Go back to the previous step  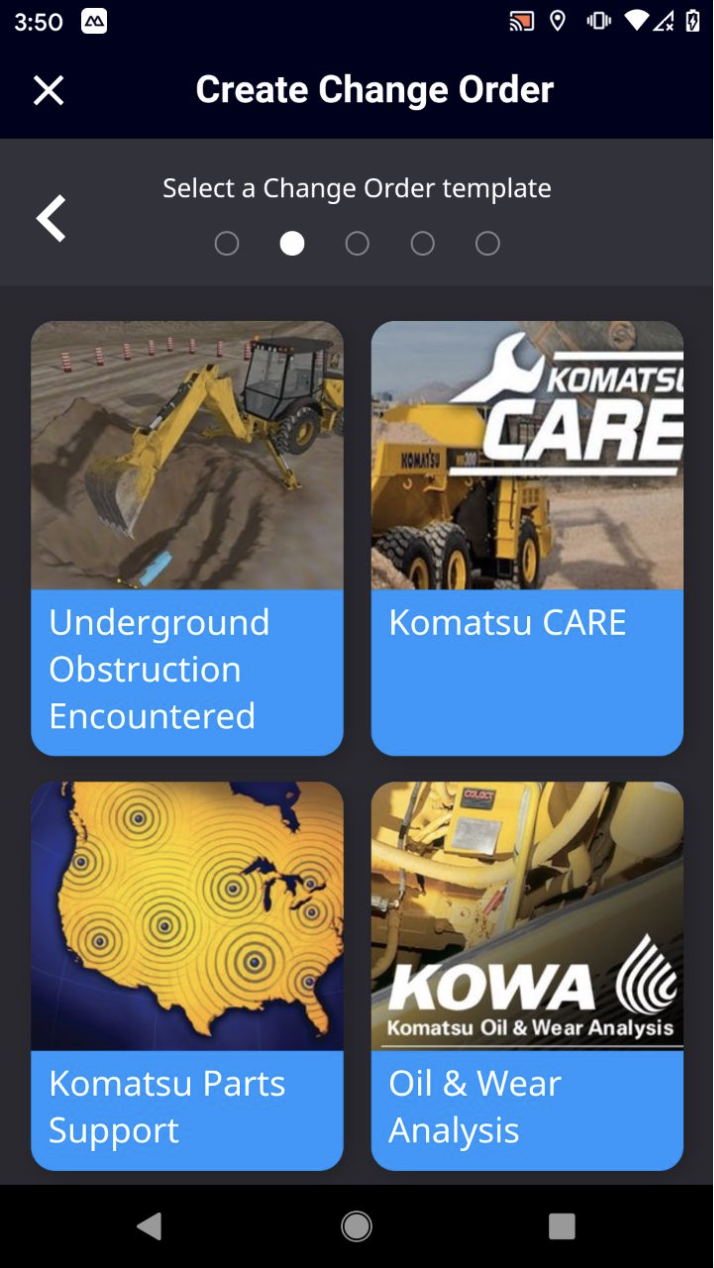click(51, 218)
